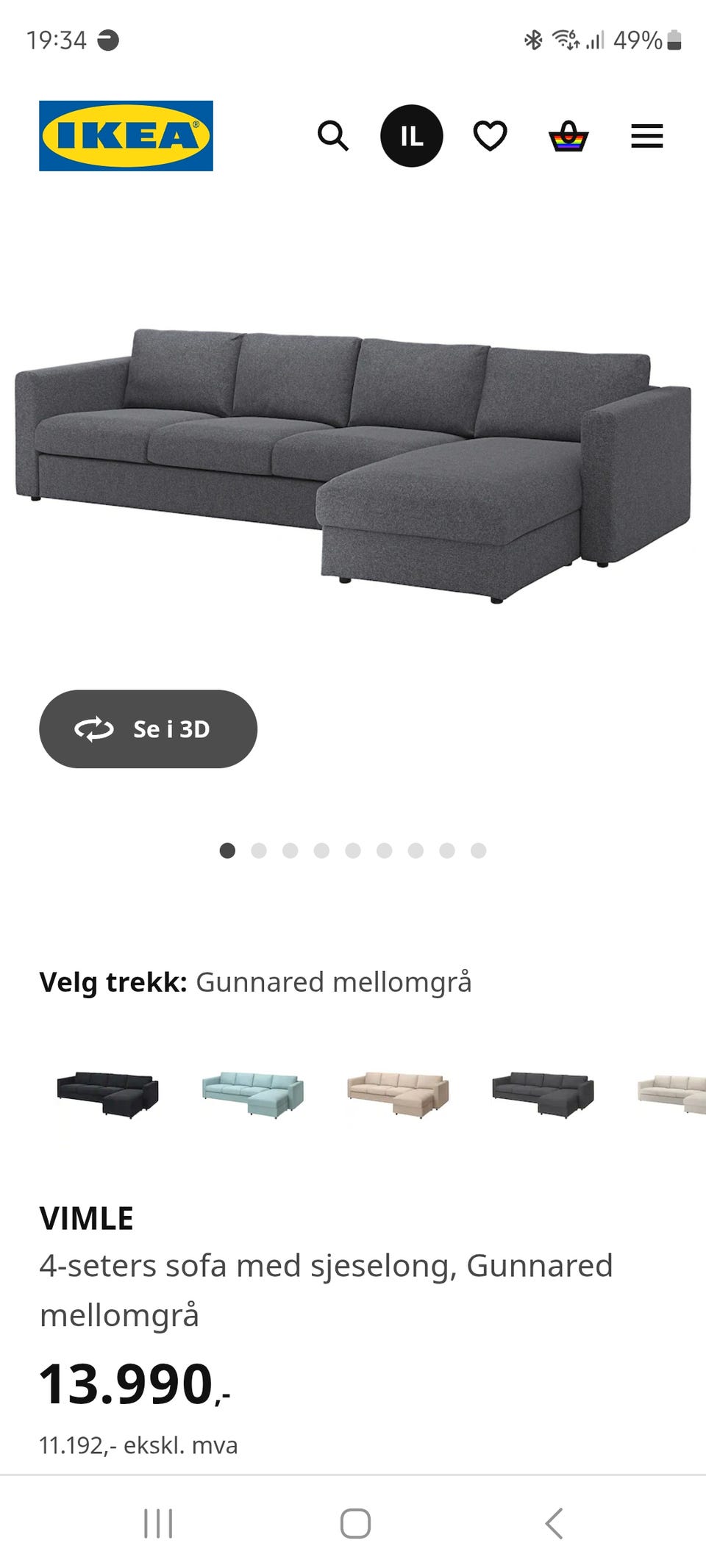Jump to the first image carousel dot
The height and width of the screenshot is (1568, 706).
(x=228, y=851)
